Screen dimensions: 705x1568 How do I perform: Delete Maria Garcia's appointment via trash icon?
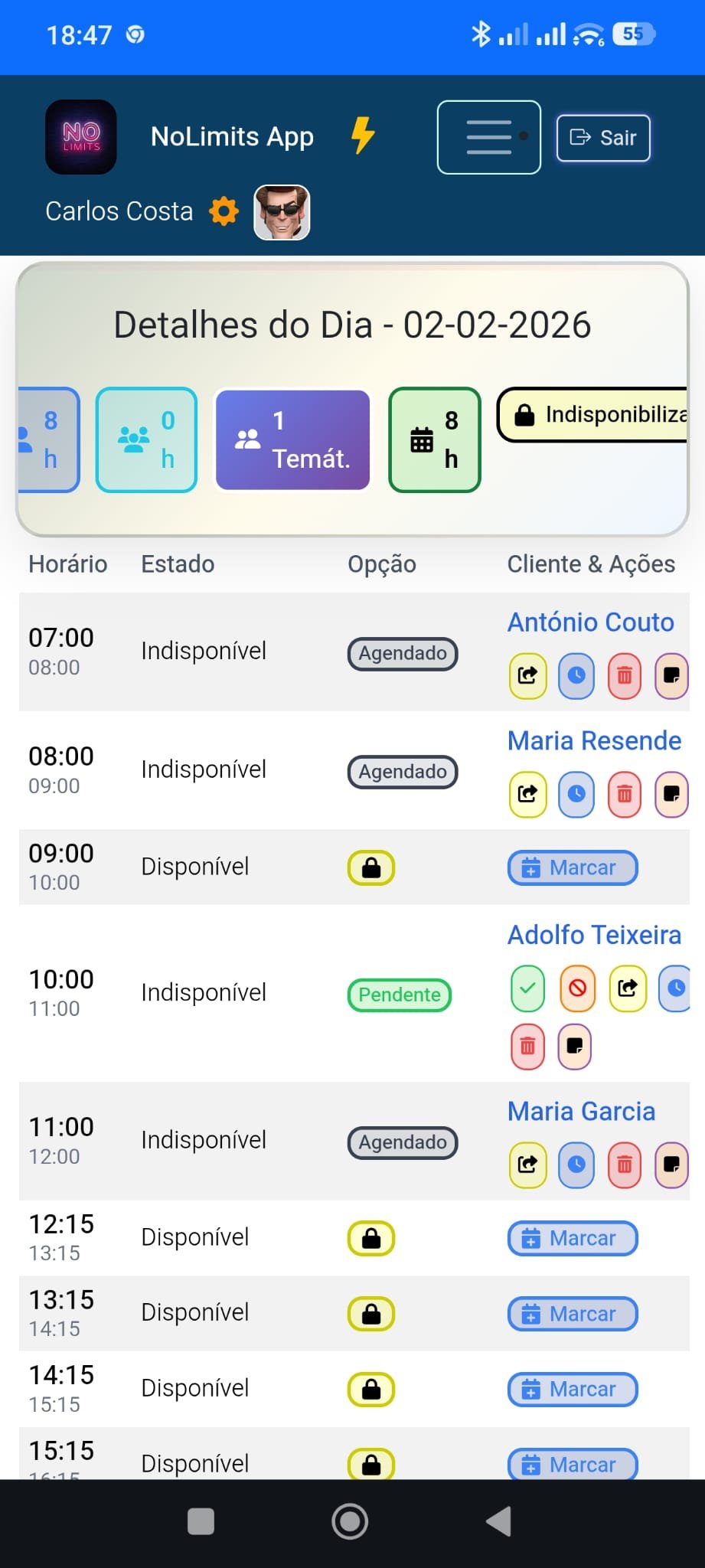[x=625, y=1165]
